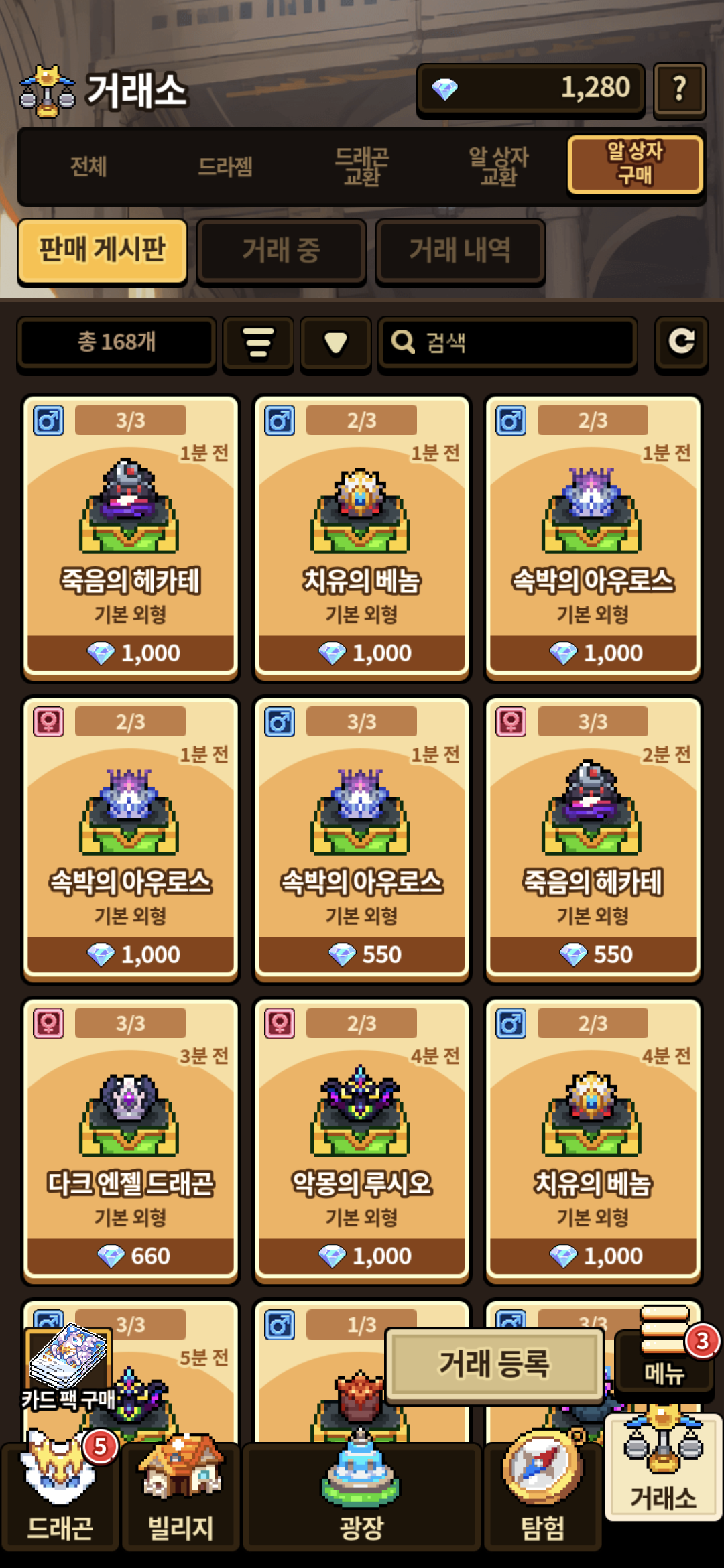This screenshot has width=724, height=1568.
Task: Open the 카드 팩 구매 shortcut
Action: pyautogui.click(x=67, y=1368)
